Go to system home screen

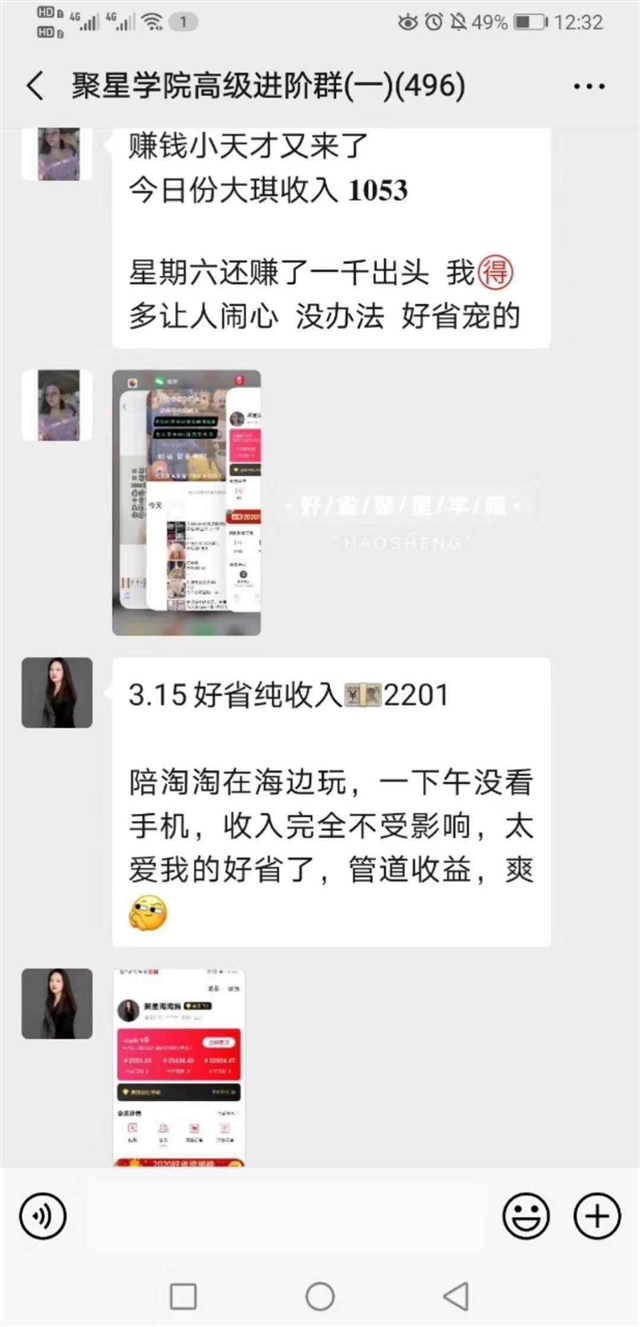click(320, 1297)
